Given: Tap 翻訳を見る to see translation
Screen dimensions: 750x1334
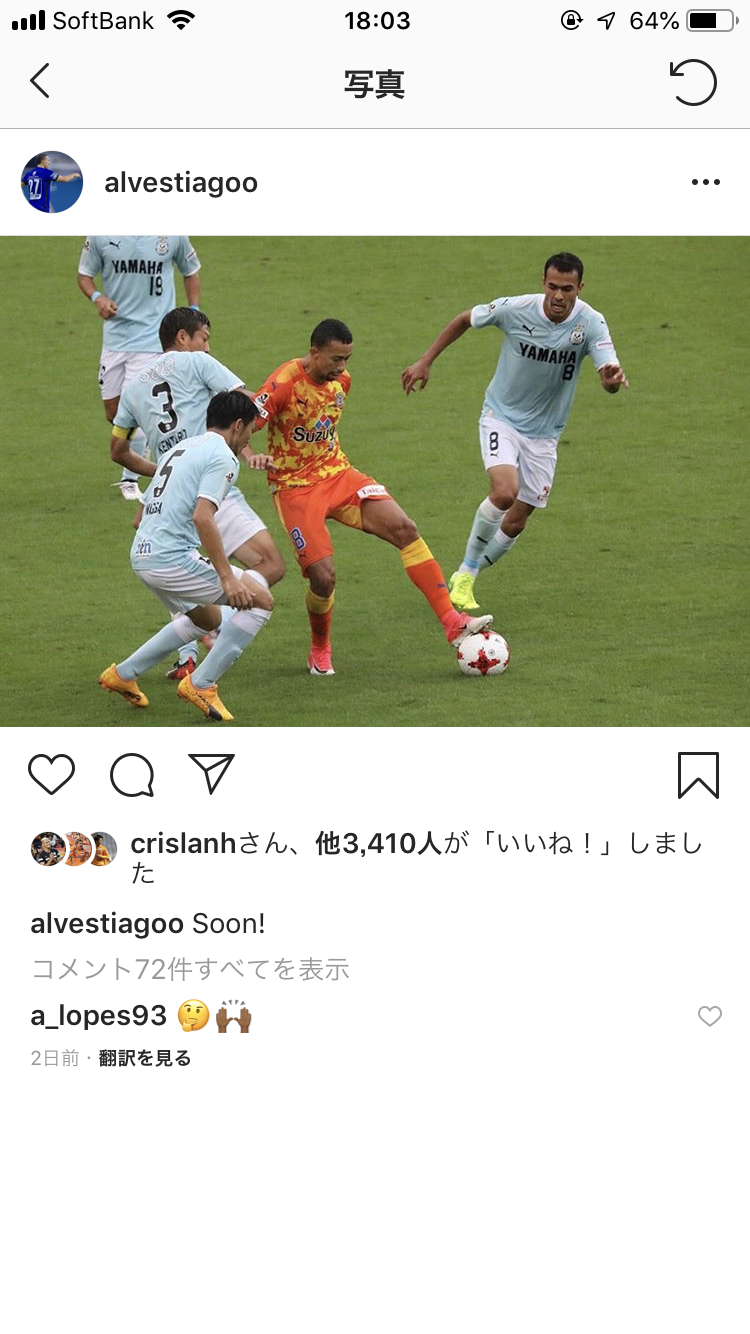Looking at the screenshot, I should tap(145, 1058).
